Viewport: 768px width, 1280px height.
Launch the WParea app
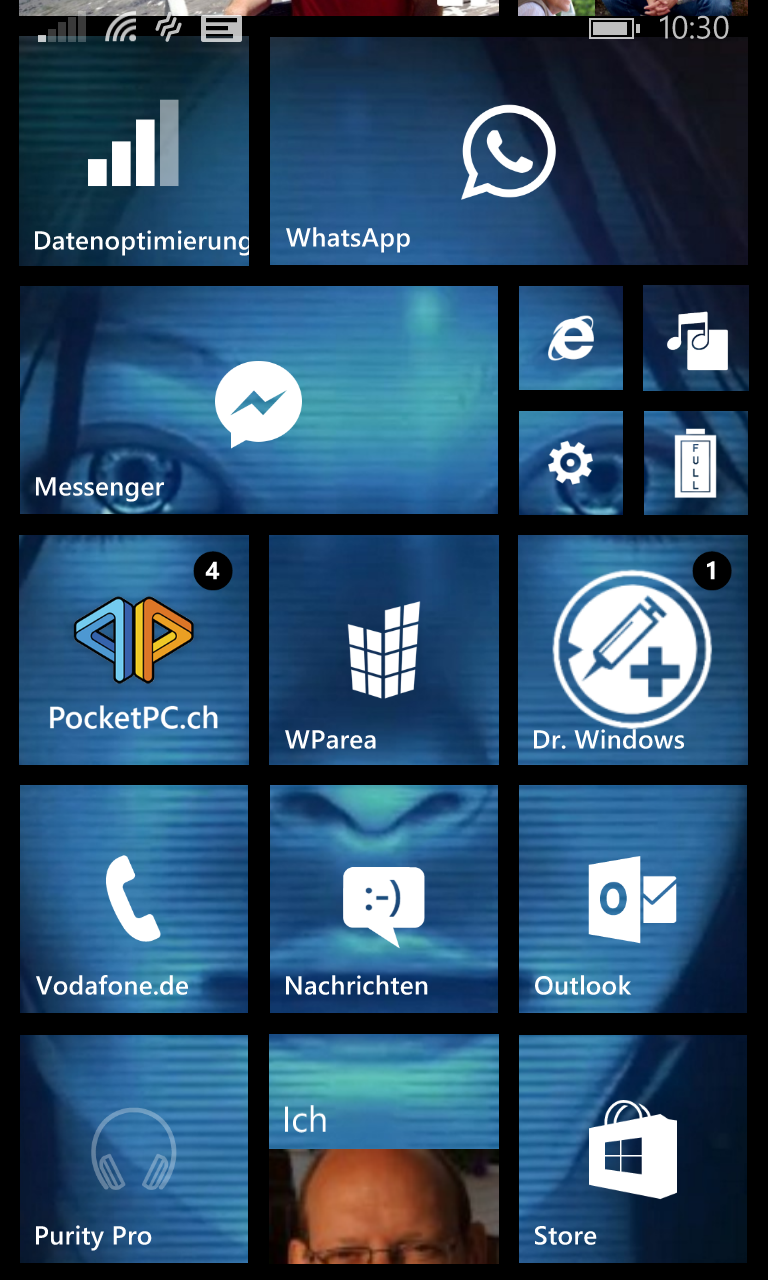(x=383, y=650)
